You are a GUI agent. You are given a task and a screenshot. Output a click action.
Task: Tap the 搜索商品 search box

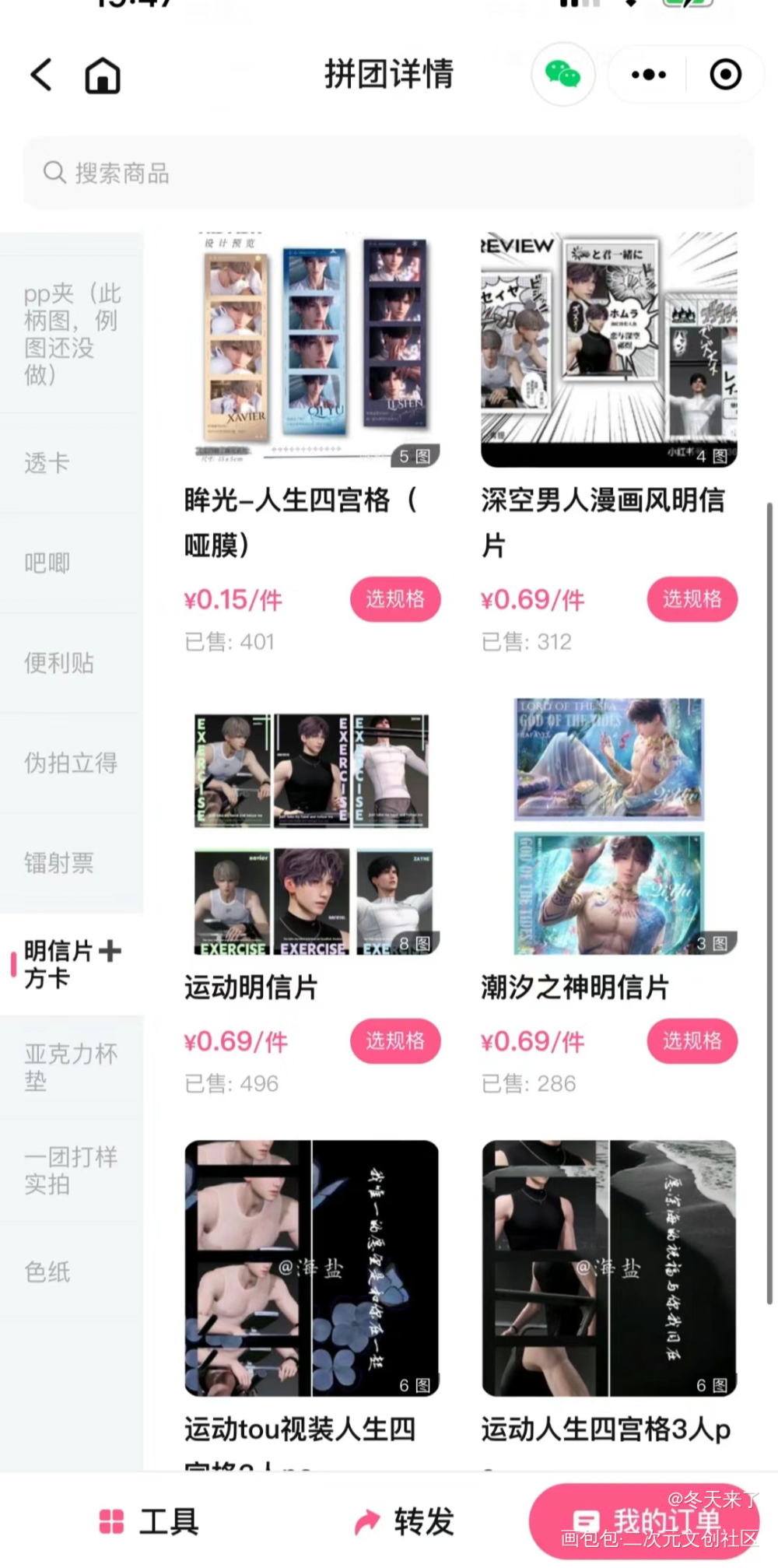pos(389,173)
